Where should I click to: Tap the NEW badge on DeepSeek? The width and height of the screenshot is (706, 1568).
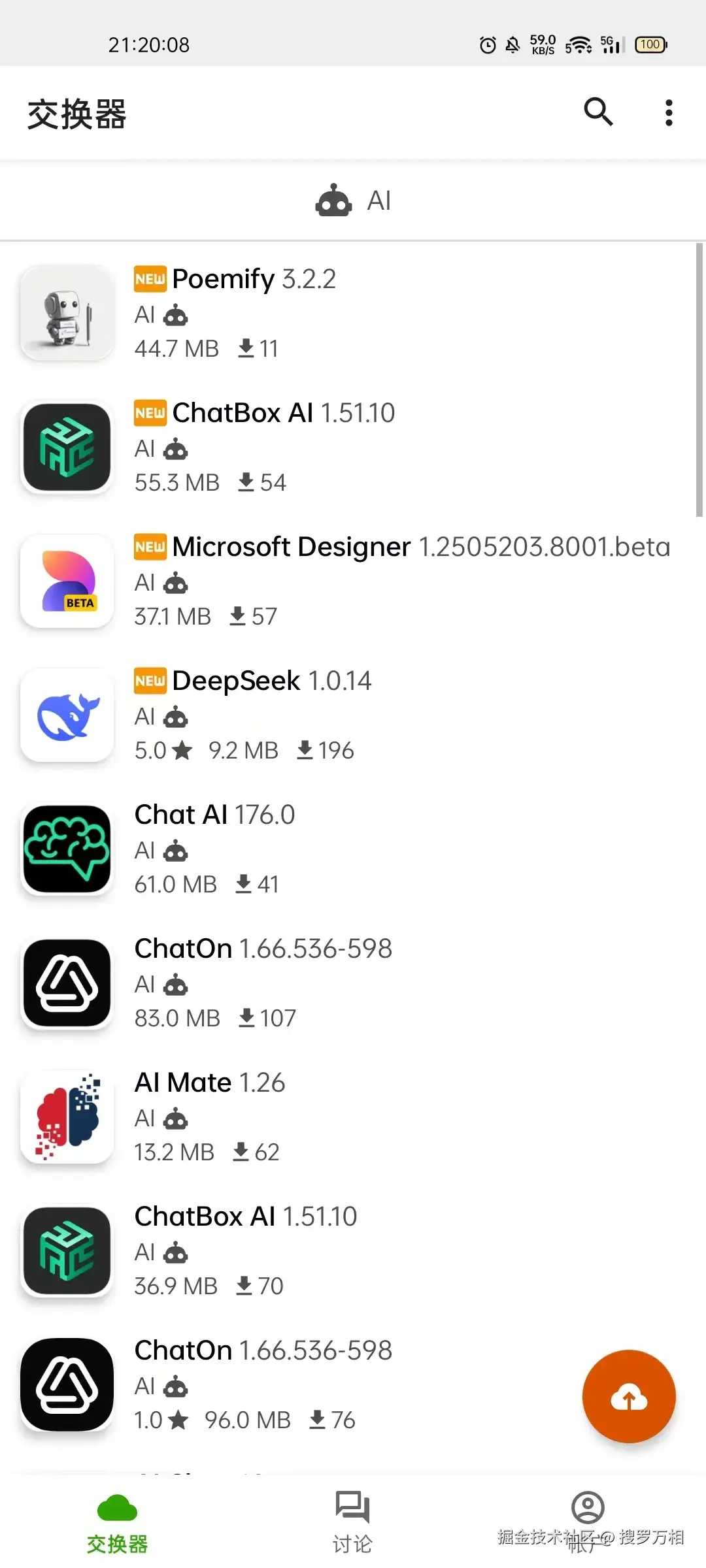pyautogui.click(x=149, y=681)
